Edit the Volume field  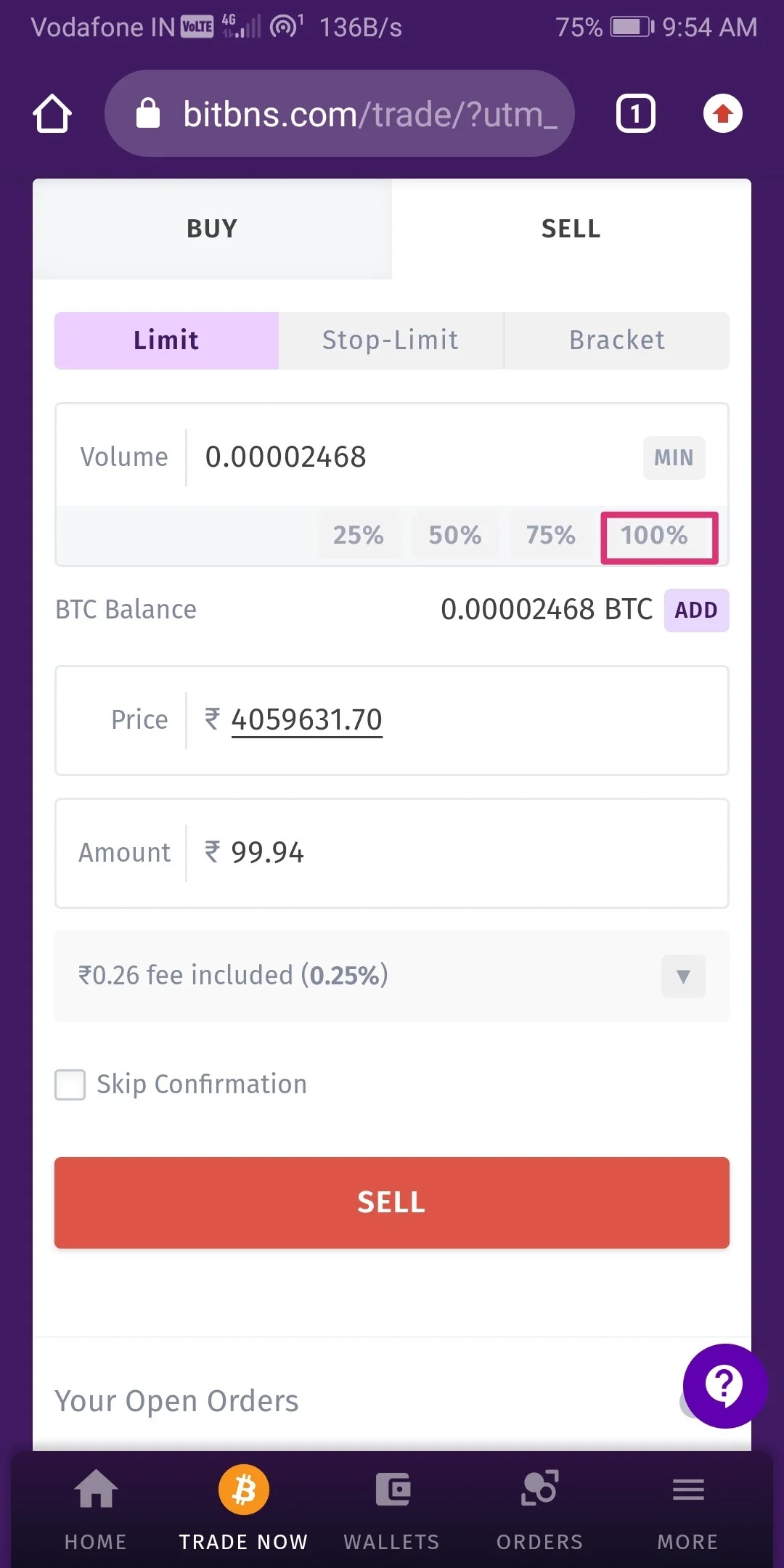[x=414, y=457]
